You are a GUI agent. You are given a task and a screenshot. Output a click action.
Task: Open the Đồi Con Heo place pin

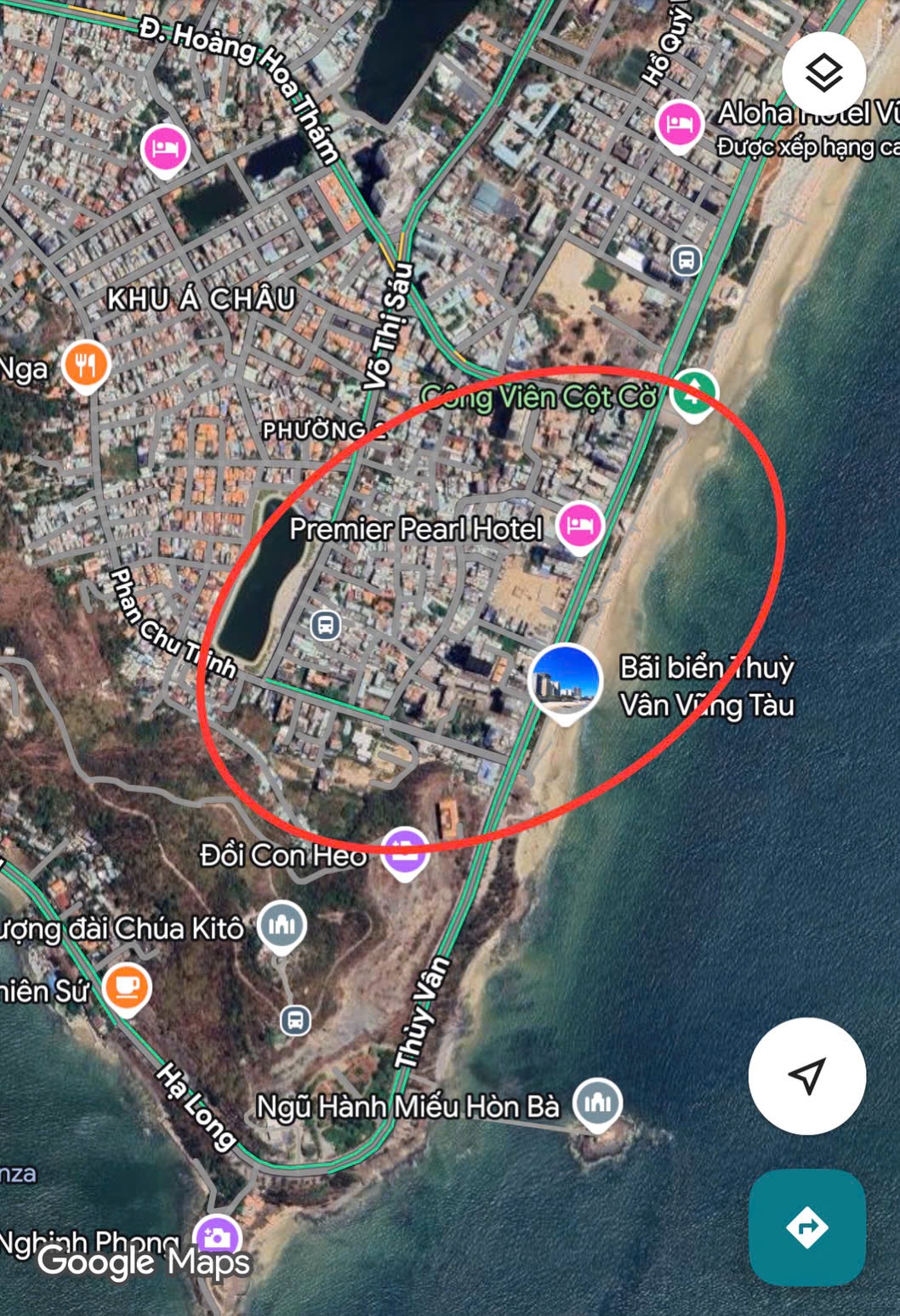pyautogui.click(x=404, y=849)
